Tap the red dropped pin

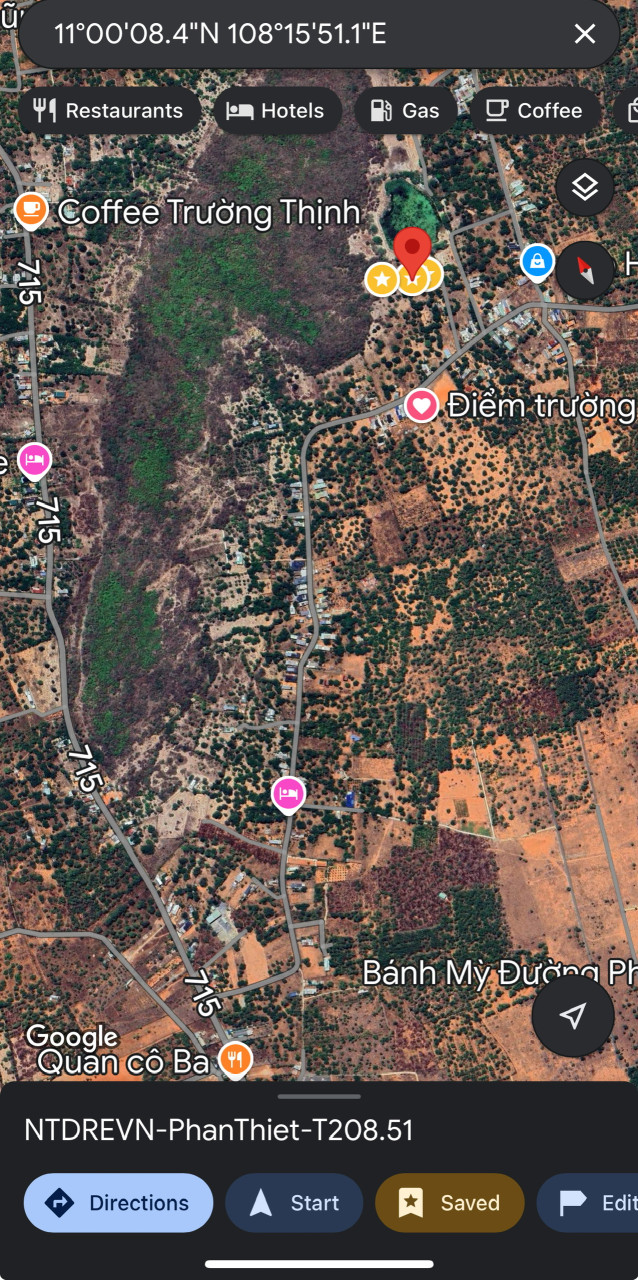(412, 252)
